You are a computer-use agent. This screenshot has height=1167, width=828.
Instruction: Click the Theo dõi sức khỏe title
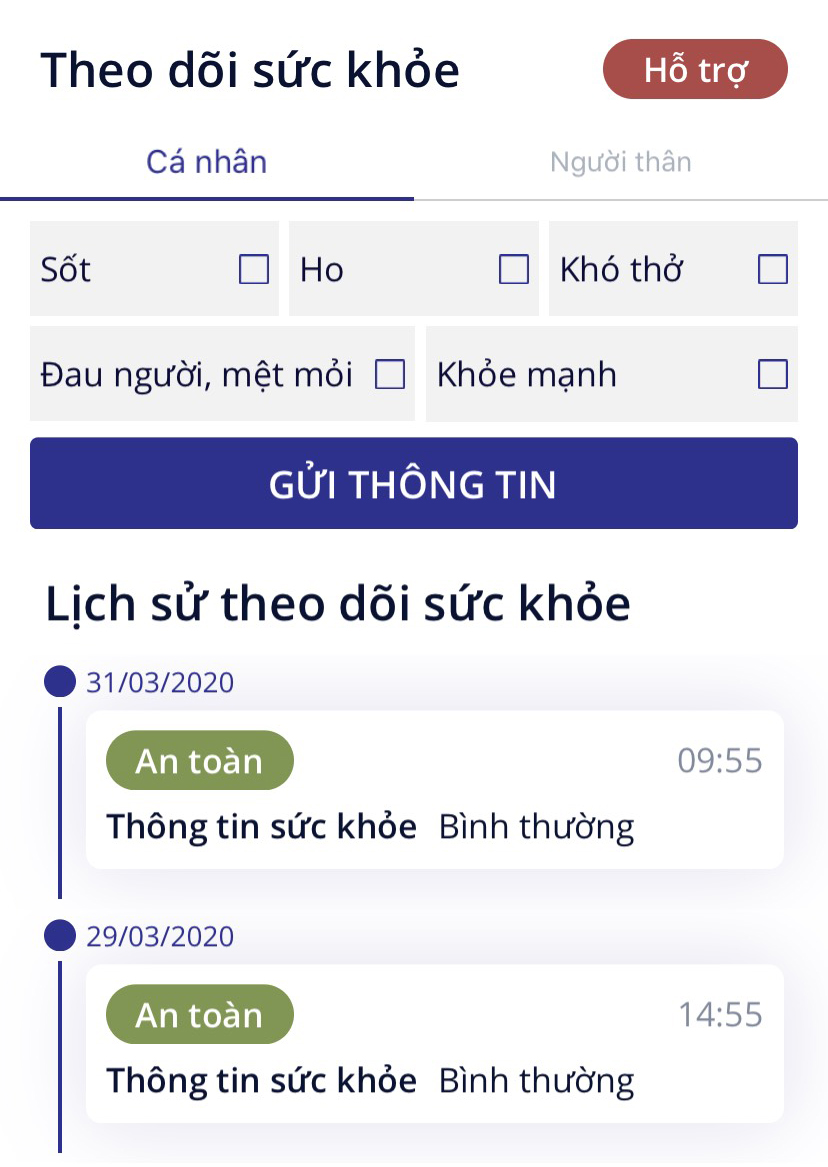(250, 70)
